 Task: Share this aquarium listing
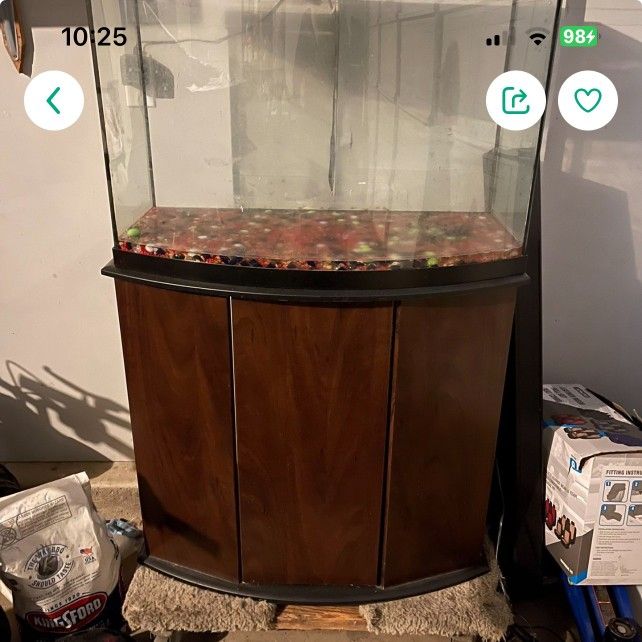point(516,100)
